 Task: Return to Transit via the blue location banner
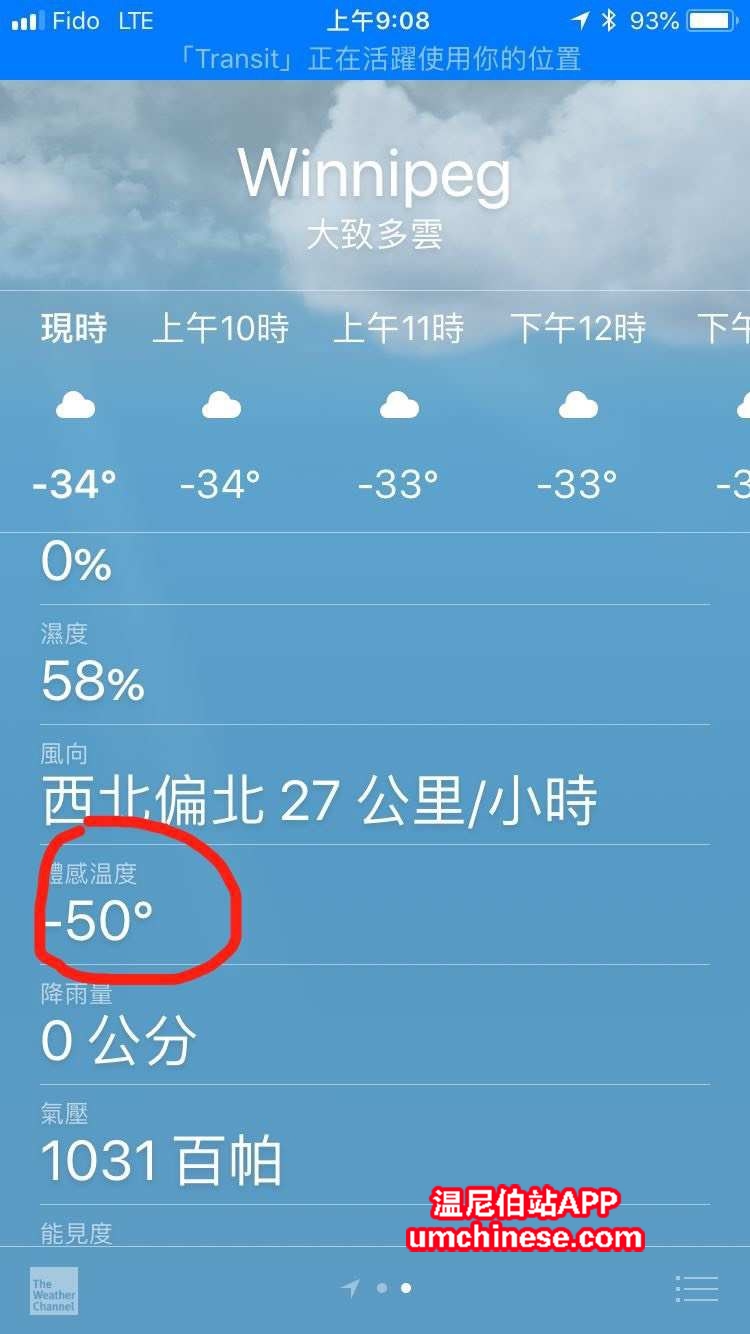375,59
